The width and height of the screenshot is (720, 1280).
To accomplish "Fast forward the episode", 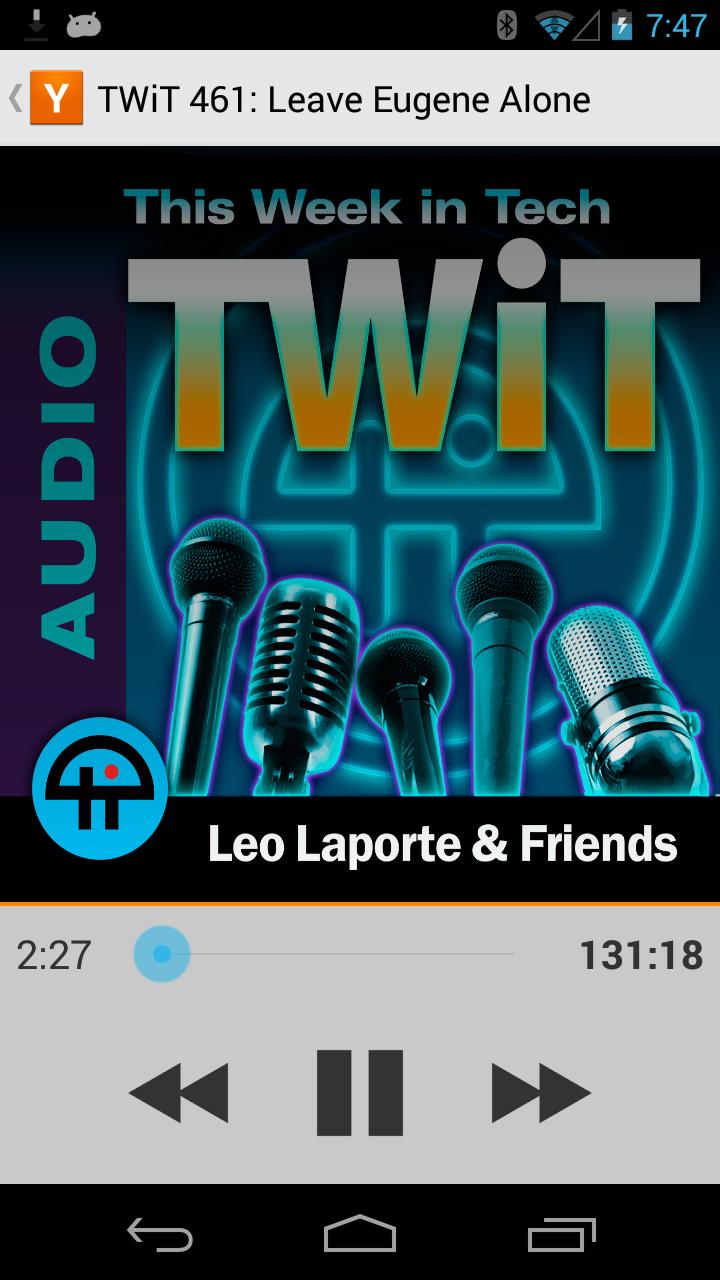I will pyautogui.click(x=540, y=1093).
